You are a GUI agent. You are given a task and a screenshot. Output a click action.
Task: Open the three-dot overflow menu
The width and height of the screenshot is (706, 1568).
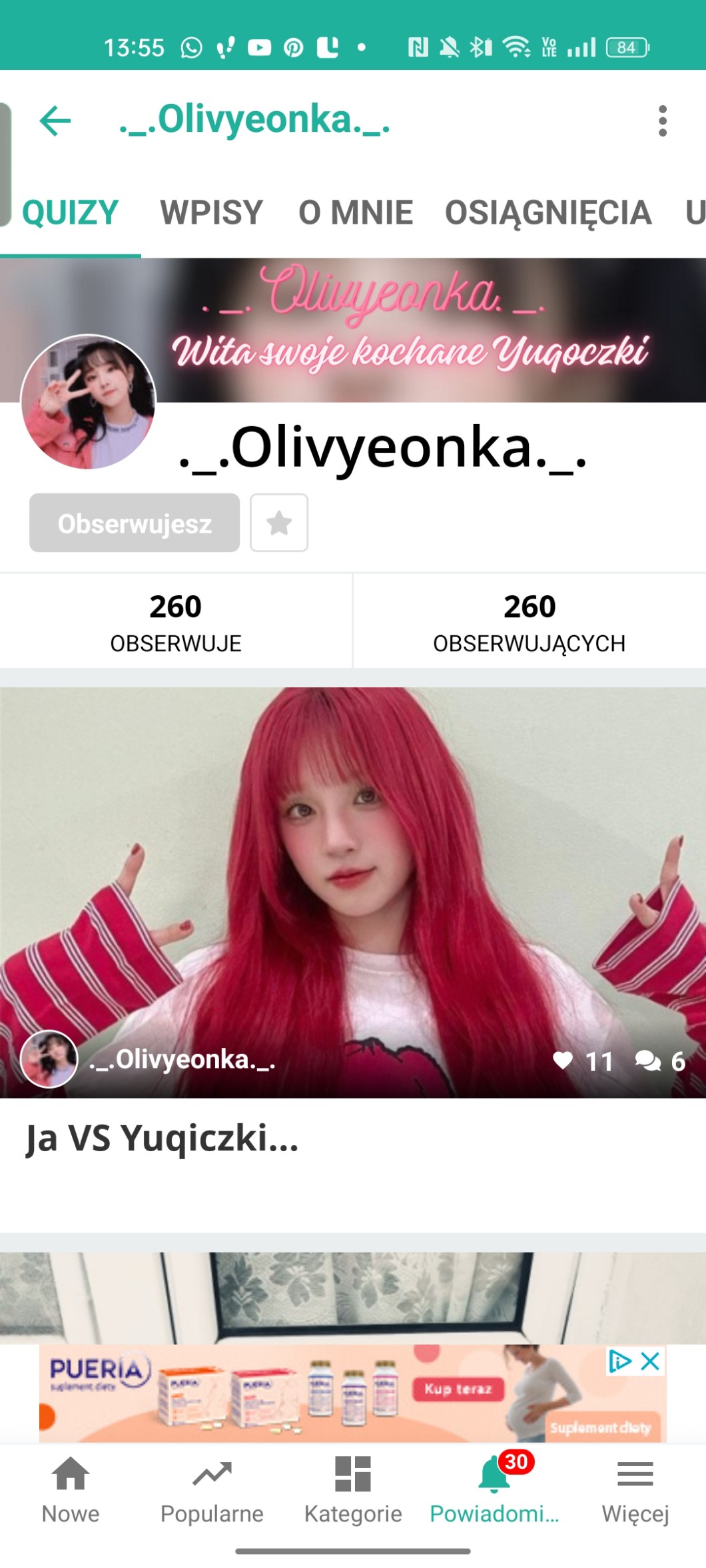[x=661, y=121]
